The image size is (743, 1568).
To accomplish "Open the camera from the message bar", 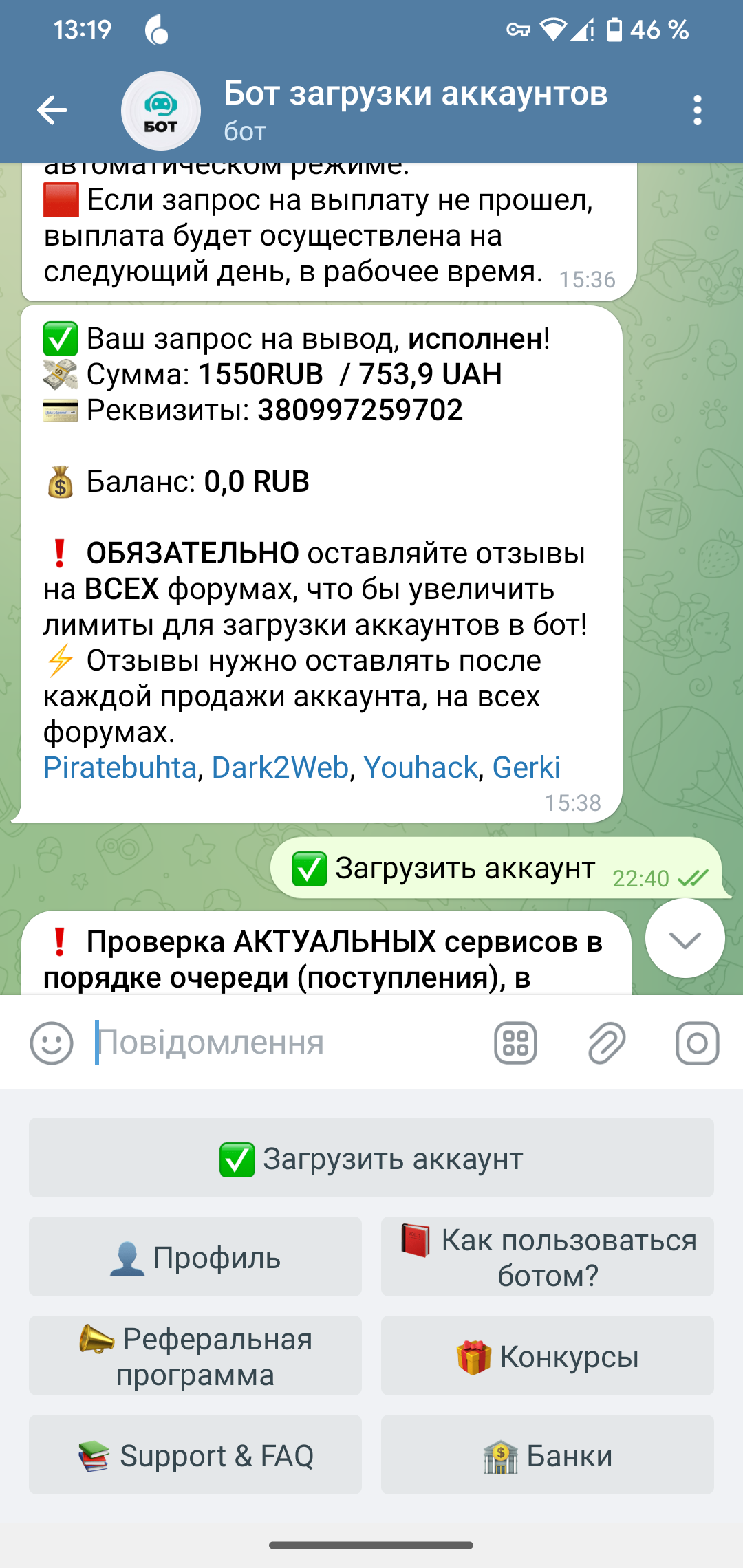I will click(x=697, y=1043).
